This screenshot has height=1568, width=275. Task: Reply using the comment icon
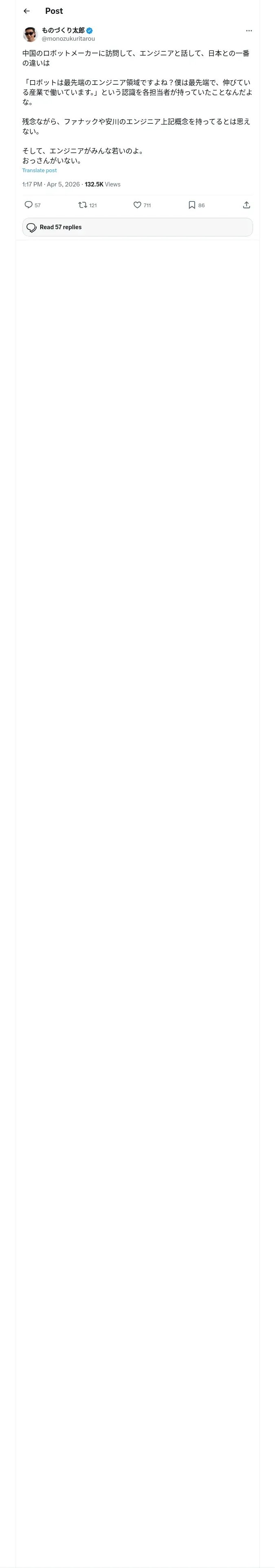point(29,205)
